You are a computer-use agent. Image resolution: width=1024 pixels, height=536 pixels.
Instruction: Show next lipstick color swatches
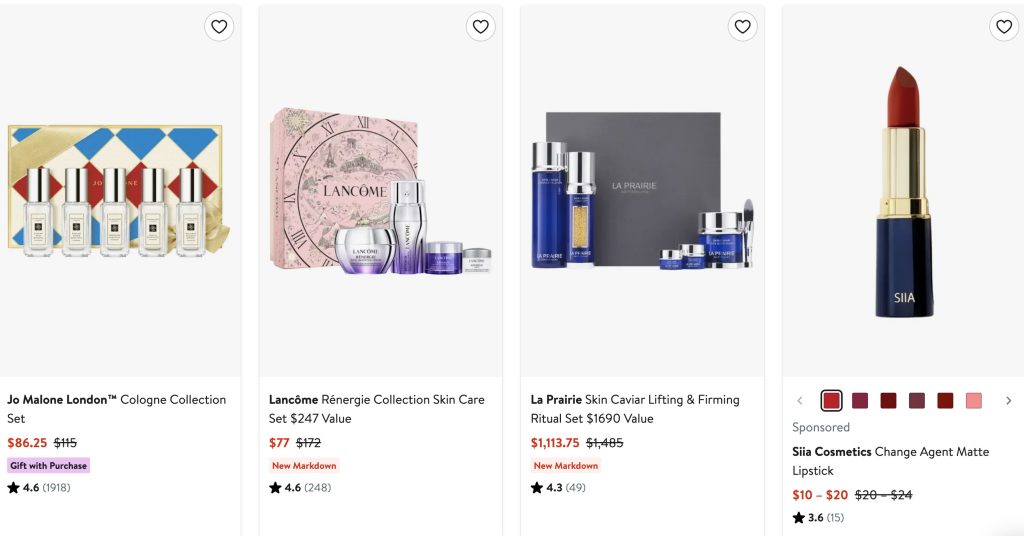click(x=1008, y=401)
